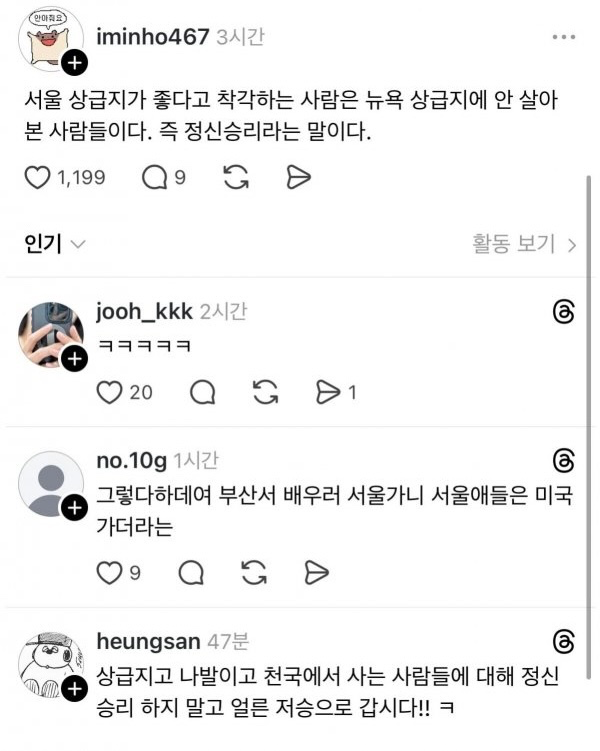Like iminho467's post

coord(37,178)
